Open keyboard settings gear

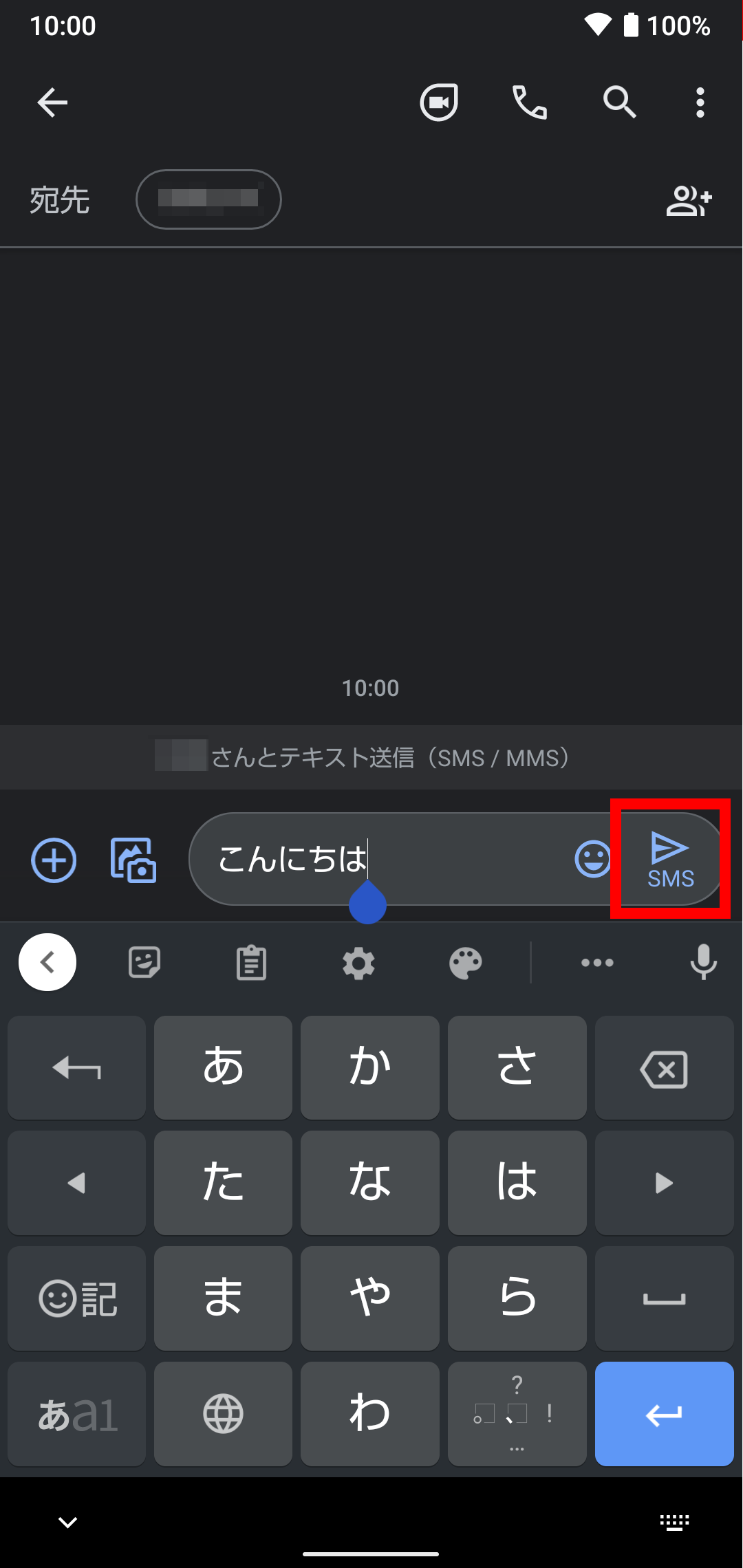coord(358,963)
